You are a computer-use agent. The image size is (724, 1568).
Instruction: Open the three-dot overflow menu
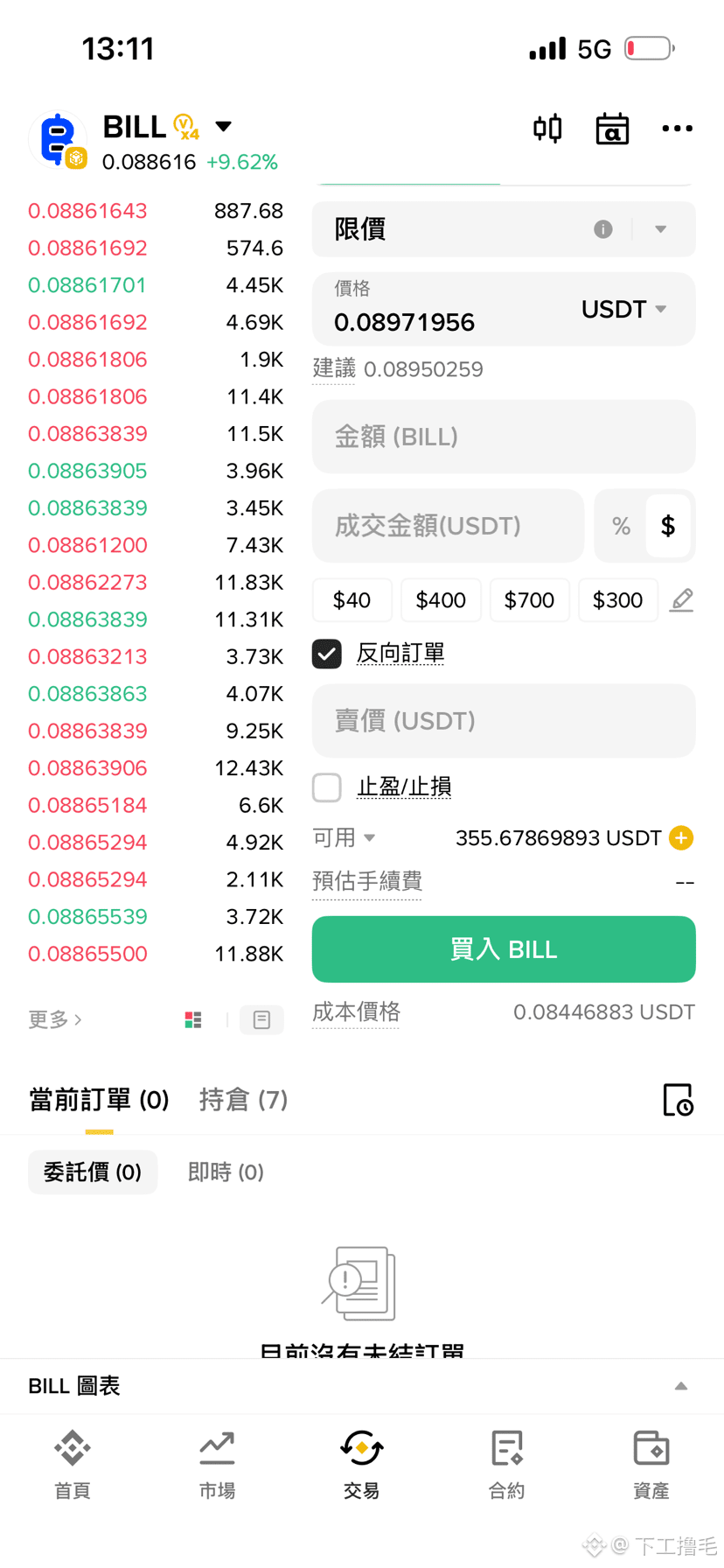coord(677,129)
